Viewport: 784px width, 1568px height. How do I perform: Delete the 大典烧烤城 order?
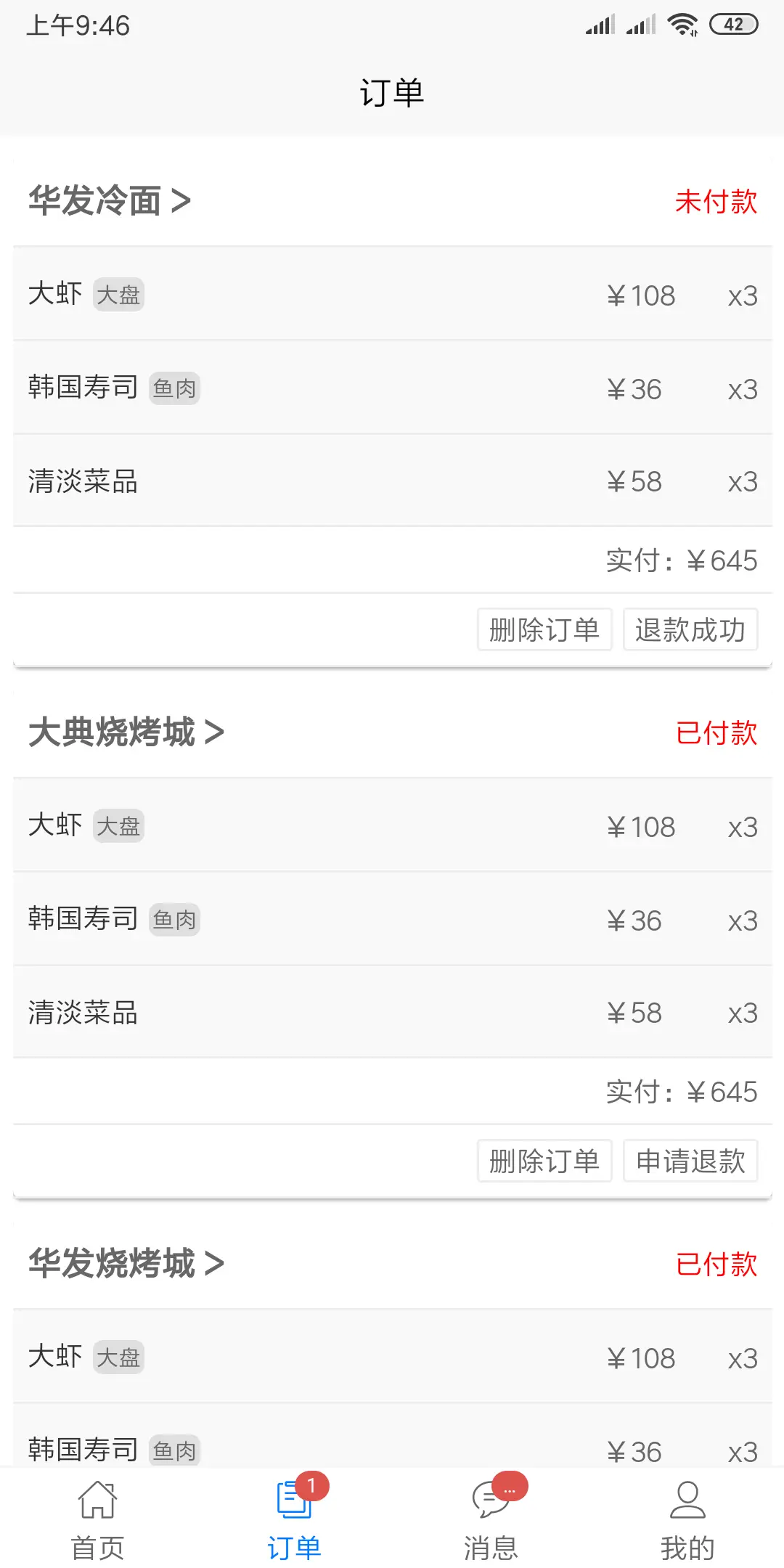pos(544,1161)
